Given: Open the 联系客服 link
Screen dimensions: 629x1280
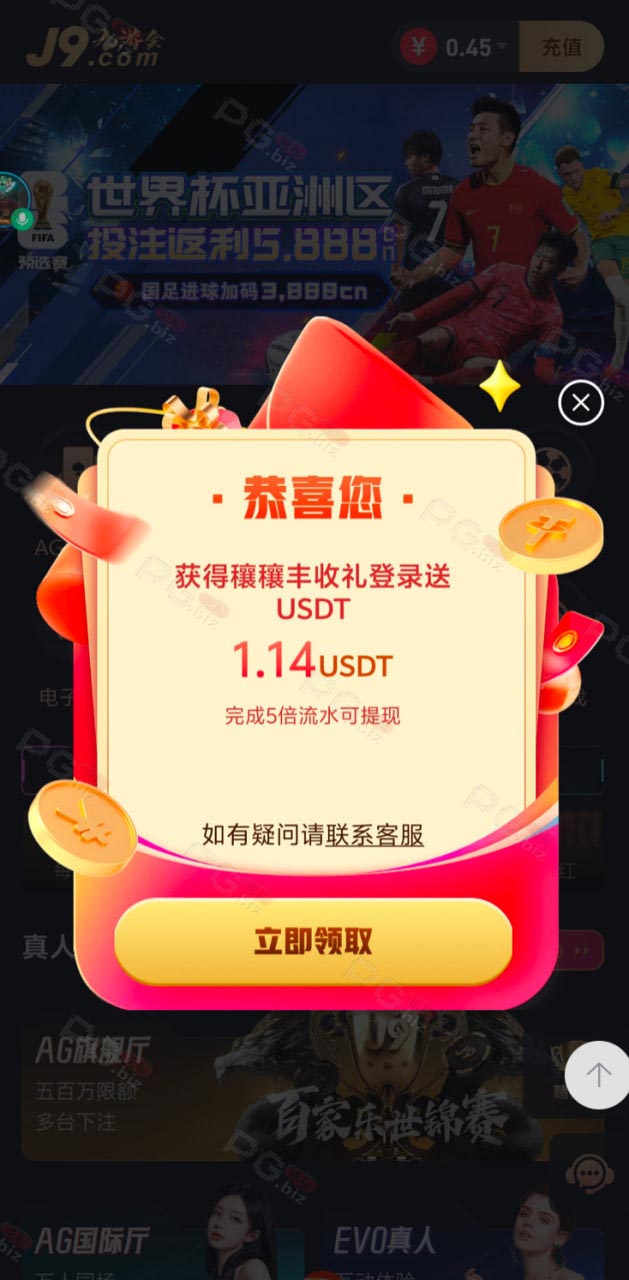Looking at the screenshot, I should click(374, 835).
